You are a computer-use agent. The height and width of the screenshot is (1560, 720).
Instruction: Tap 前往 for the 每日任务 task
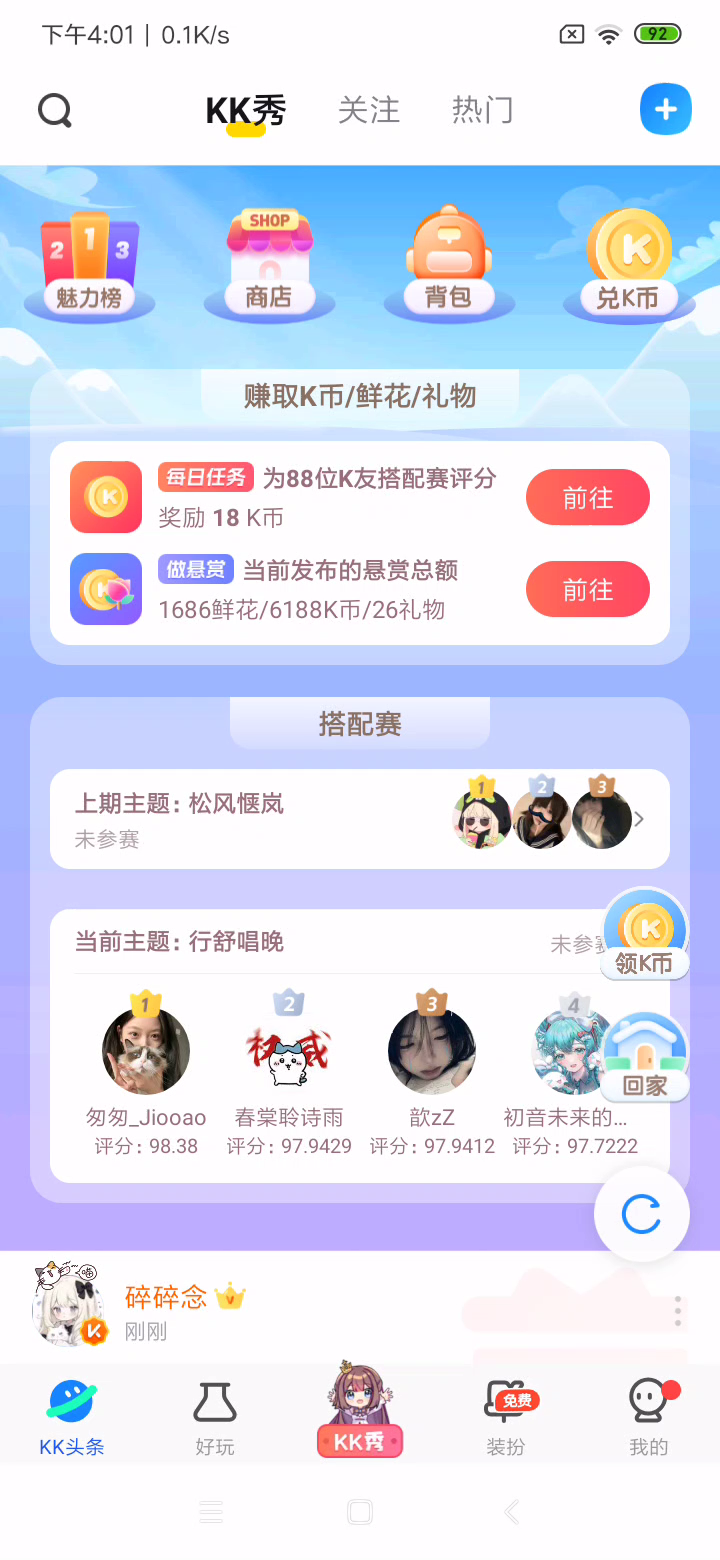coord(588,497)
